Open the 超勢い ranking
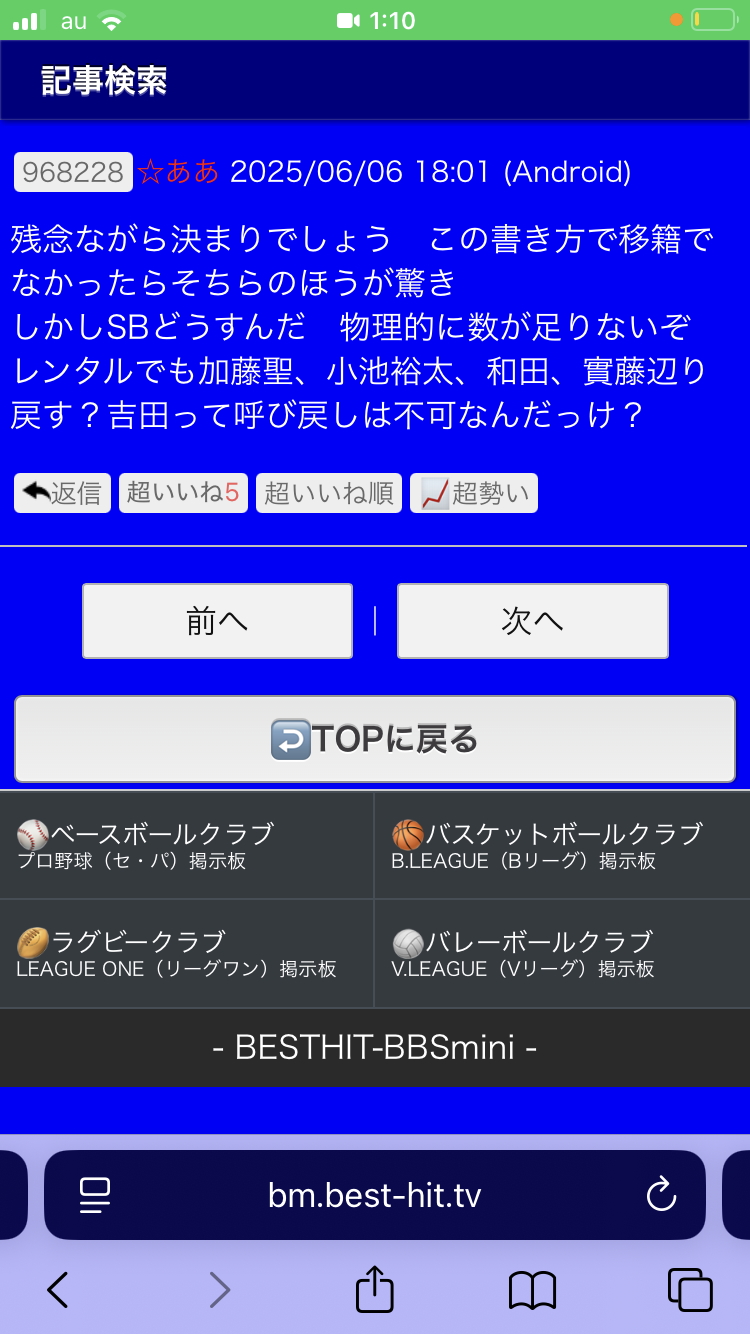The width and height of the screenshot is (750, 1334). pos(474,493)
